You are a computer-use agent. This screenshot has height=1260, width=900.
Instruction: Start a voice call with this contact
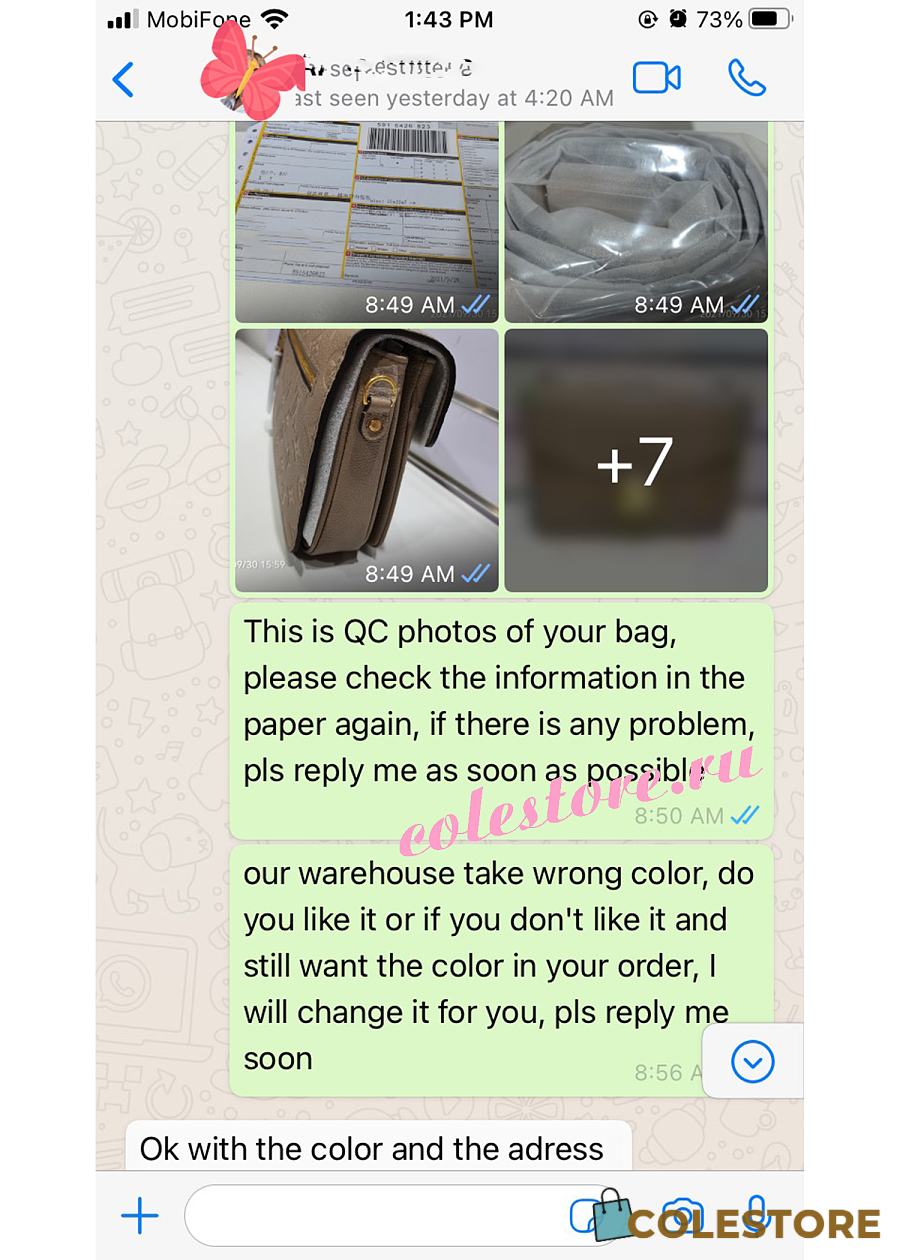(746, 78)
